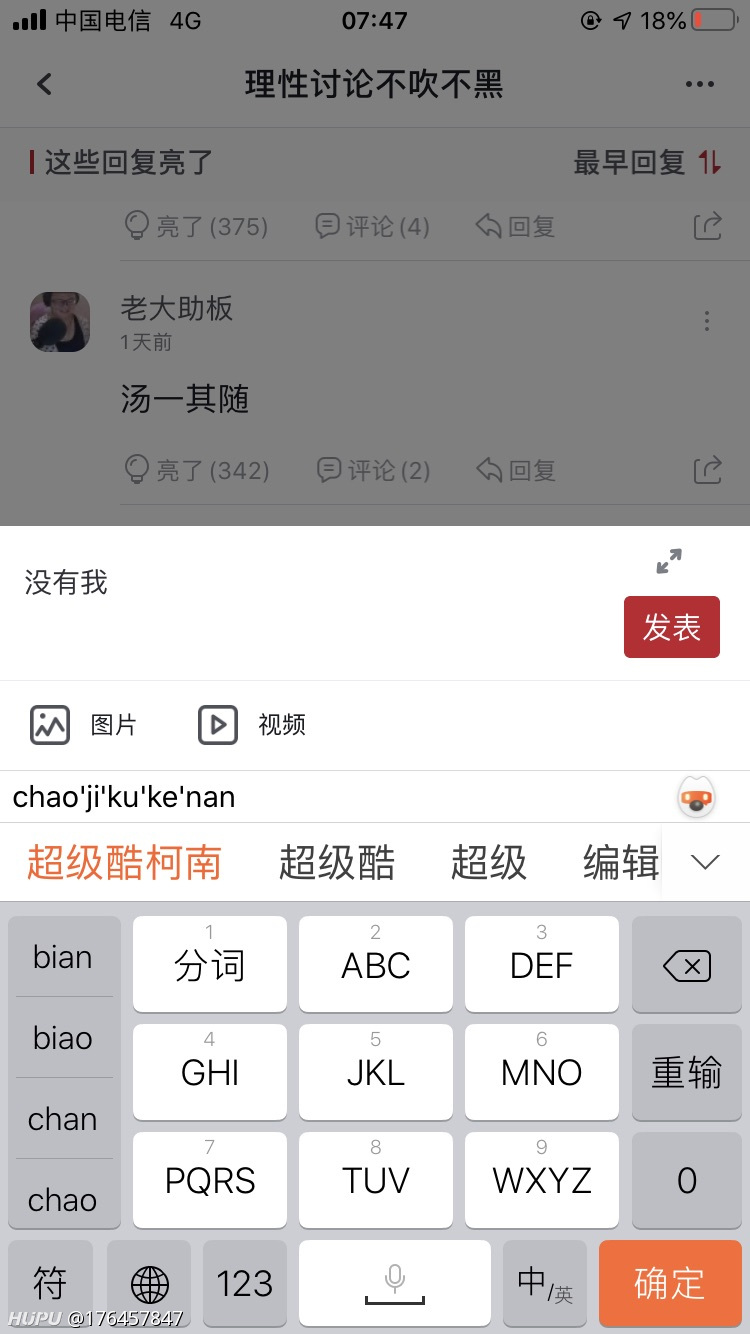Tap 重输 to re-enter the pinyin

pos(686,1072)
